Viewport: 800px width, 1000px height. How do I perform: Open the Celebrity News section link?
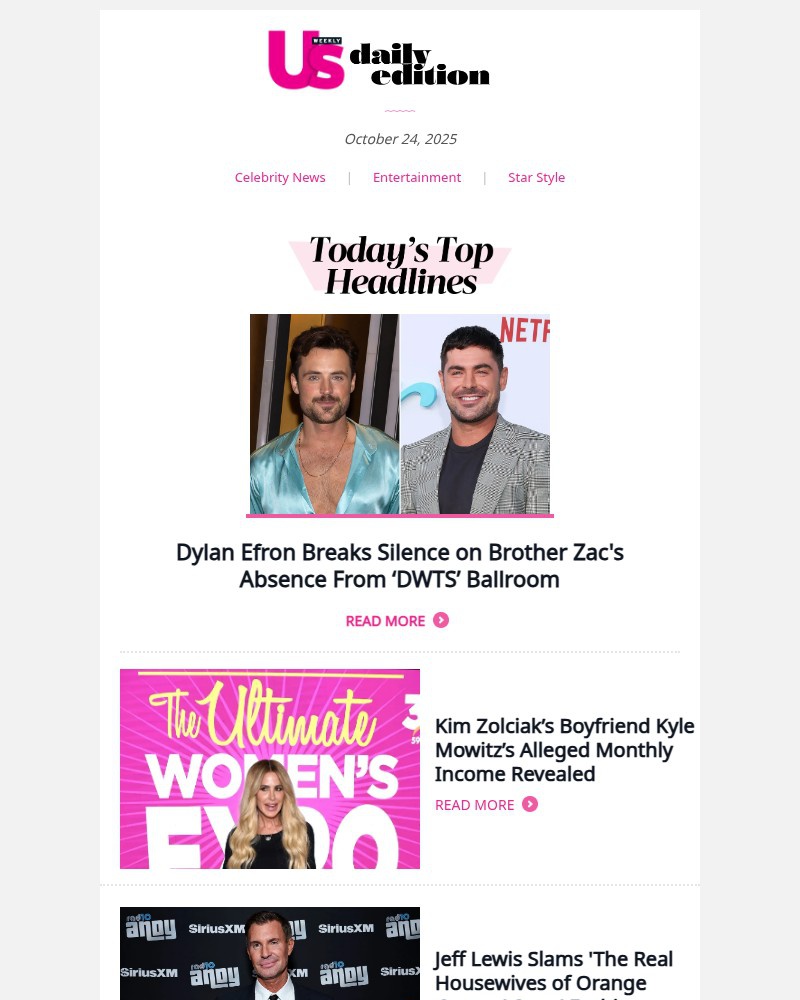pos(280,177)
